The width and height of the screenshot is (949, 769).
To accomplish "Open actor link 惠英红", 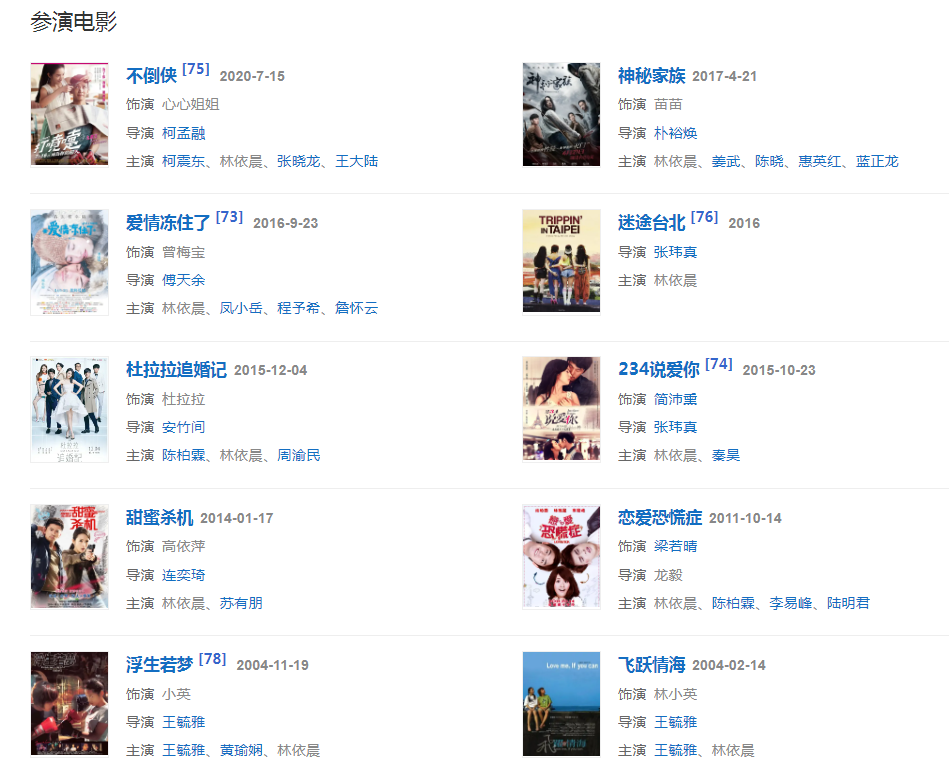I will (x=819, y=161).
